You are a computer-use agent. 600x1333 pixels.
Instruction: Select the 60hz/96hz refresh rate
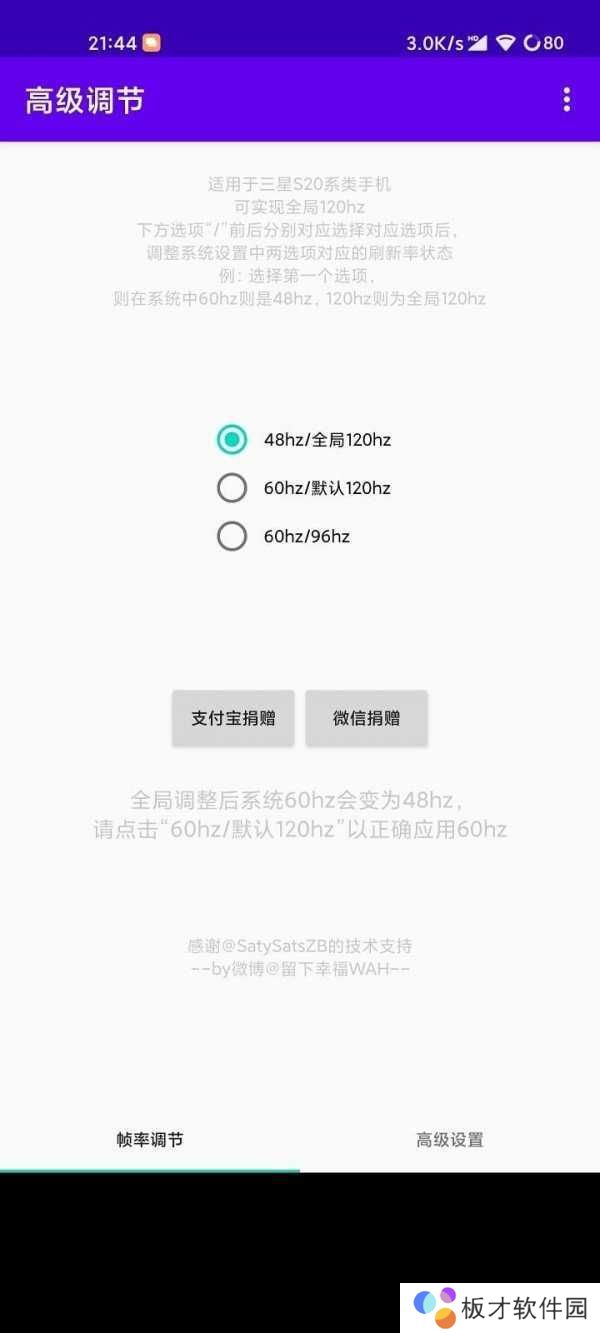coord(232,536)
